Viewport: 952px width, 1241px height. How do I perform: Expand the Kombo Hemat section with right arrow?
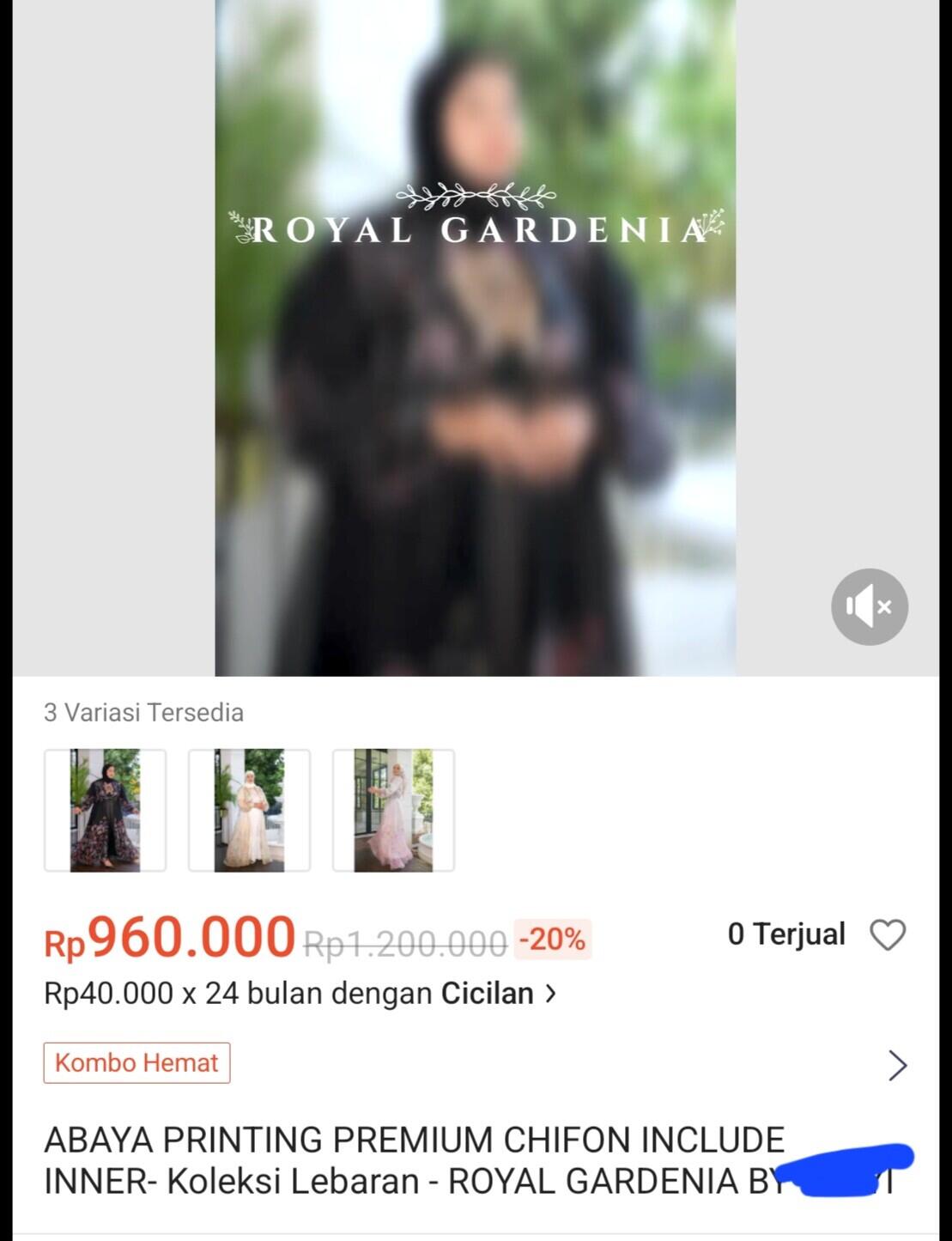pyautogui.click(x=896, y=1063)
